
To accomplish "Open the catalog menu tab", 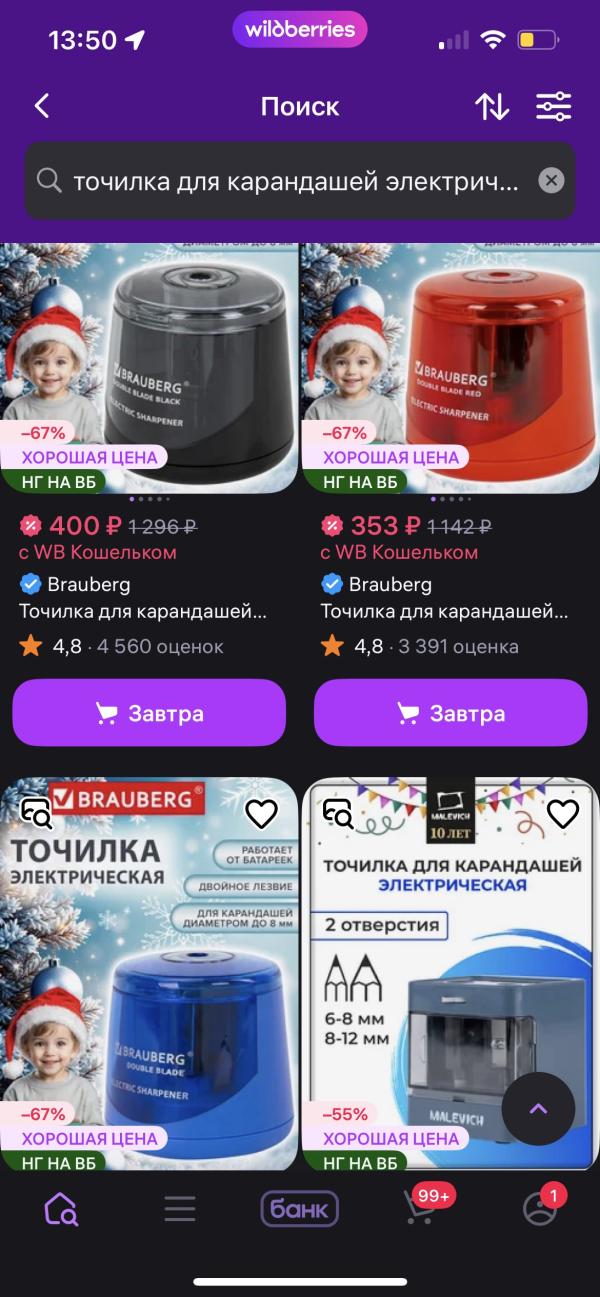I will (x=180, y=1209).
